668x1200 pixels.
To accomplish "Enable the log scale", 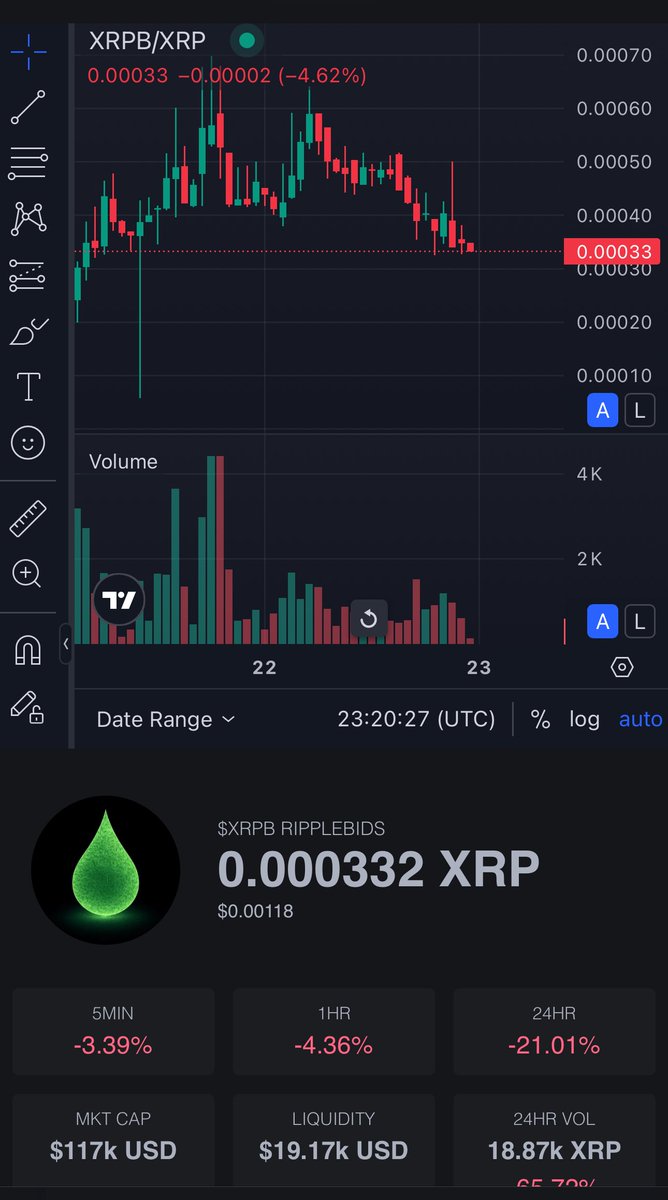I will click(x=584, y=719).
